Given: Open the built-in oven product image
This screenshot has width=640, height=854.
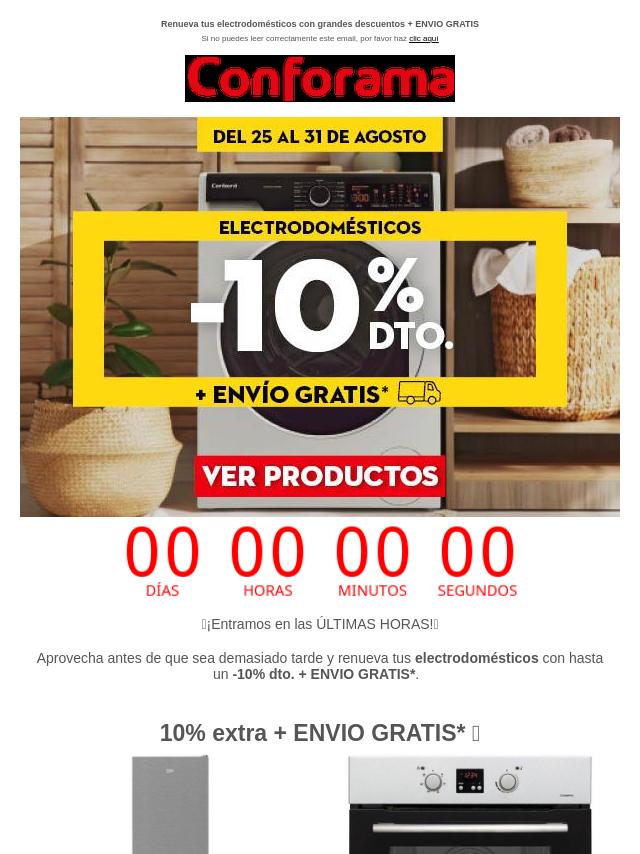Looking at the screenshot, I should pos(470,805).
